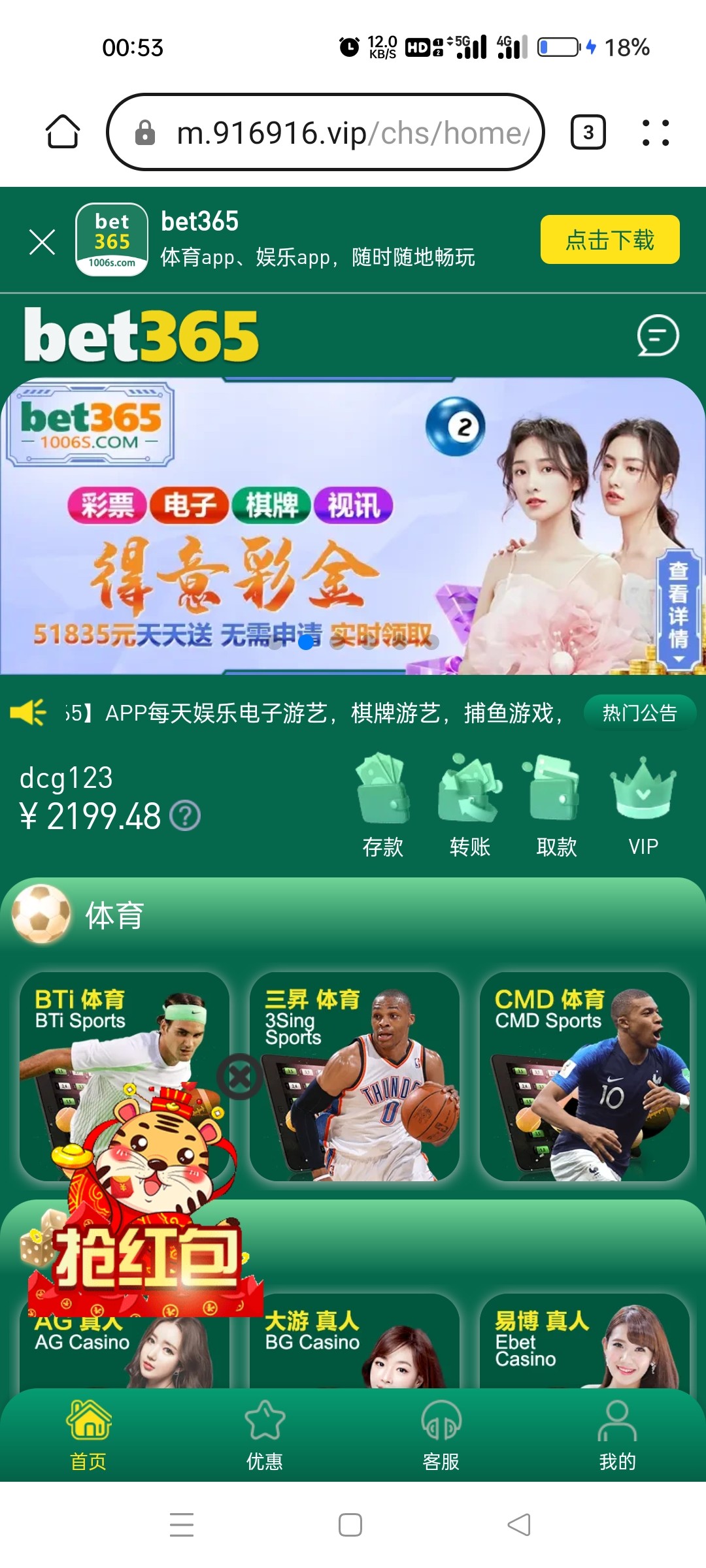The width and height of the screenshot is (706, 1568).
Task: Open the 热门公告 announcements link
Action: (x=639, y=711)
